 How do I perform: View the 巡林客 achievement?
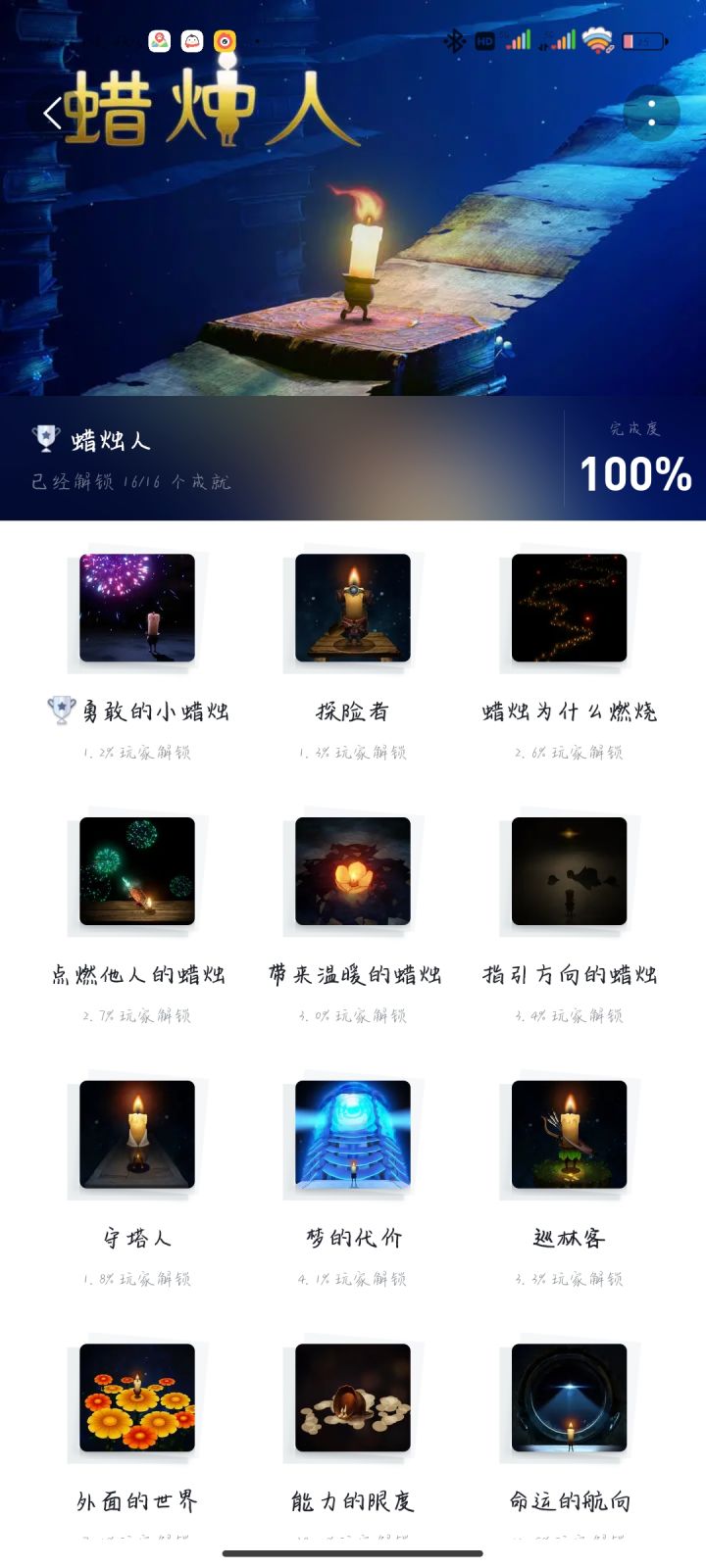coord(569,1135)
